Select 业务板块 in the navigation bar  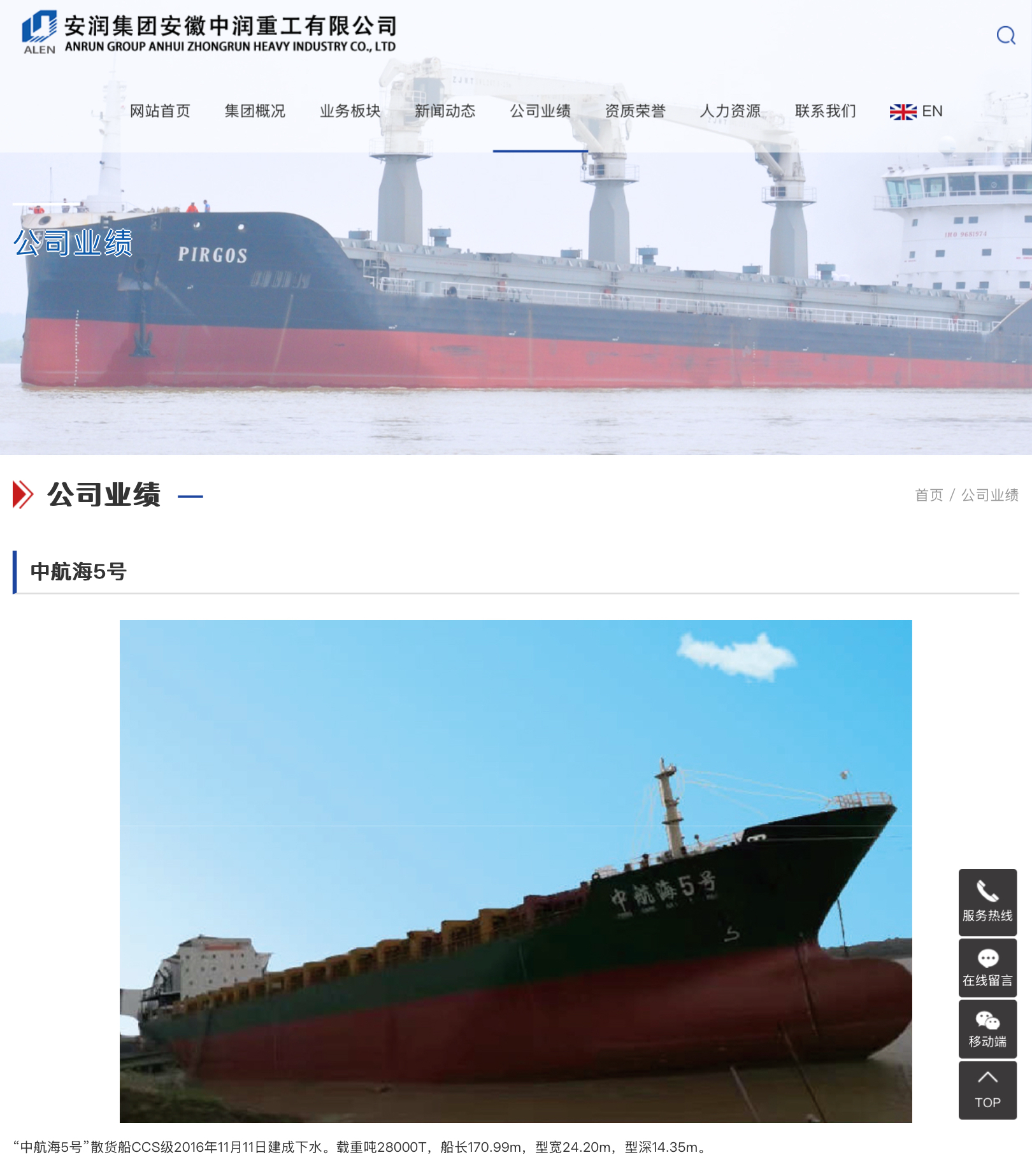click(x=350, y=111)
